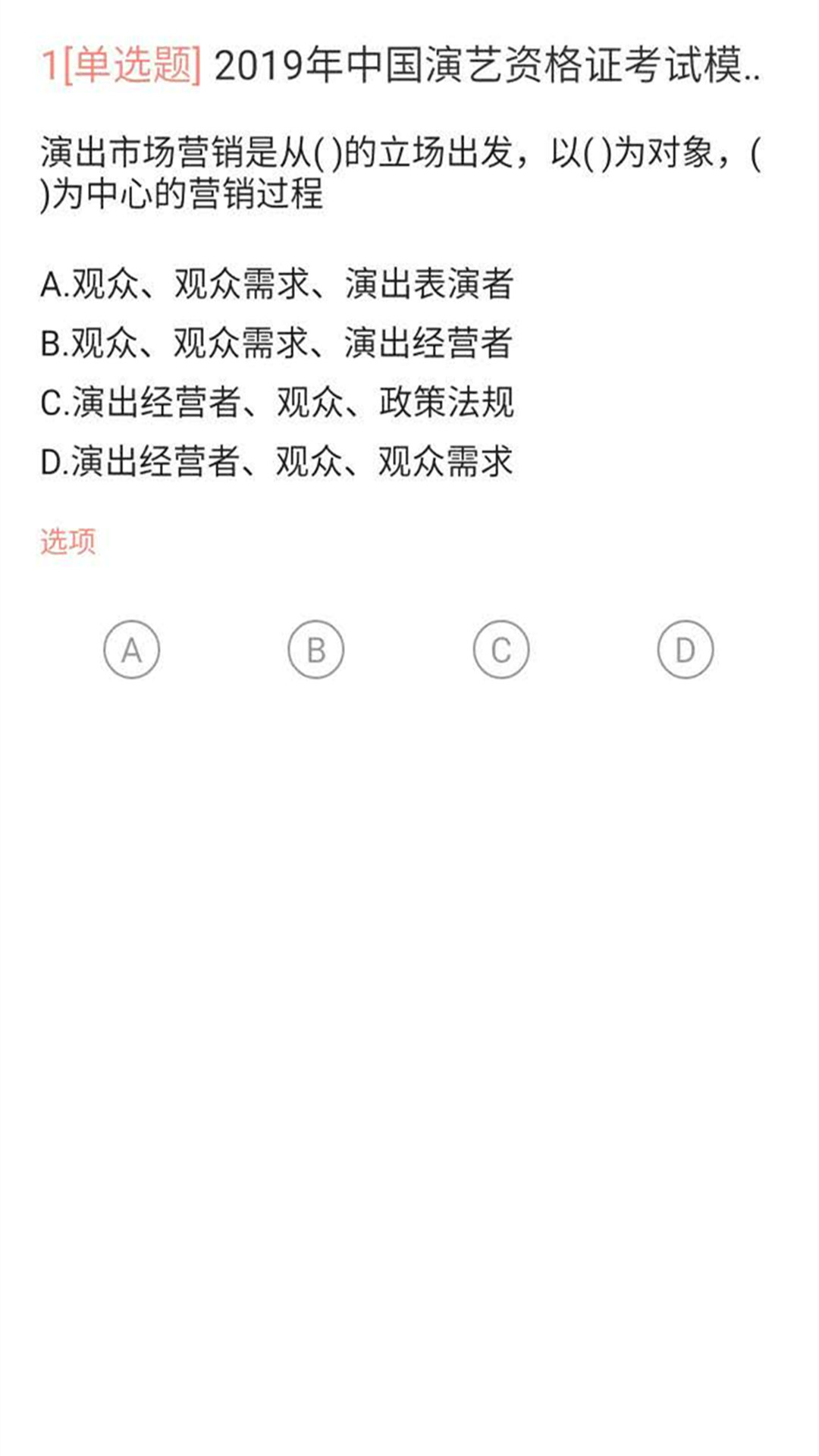Choose circle B as your answer

click(x=316, y=649)
